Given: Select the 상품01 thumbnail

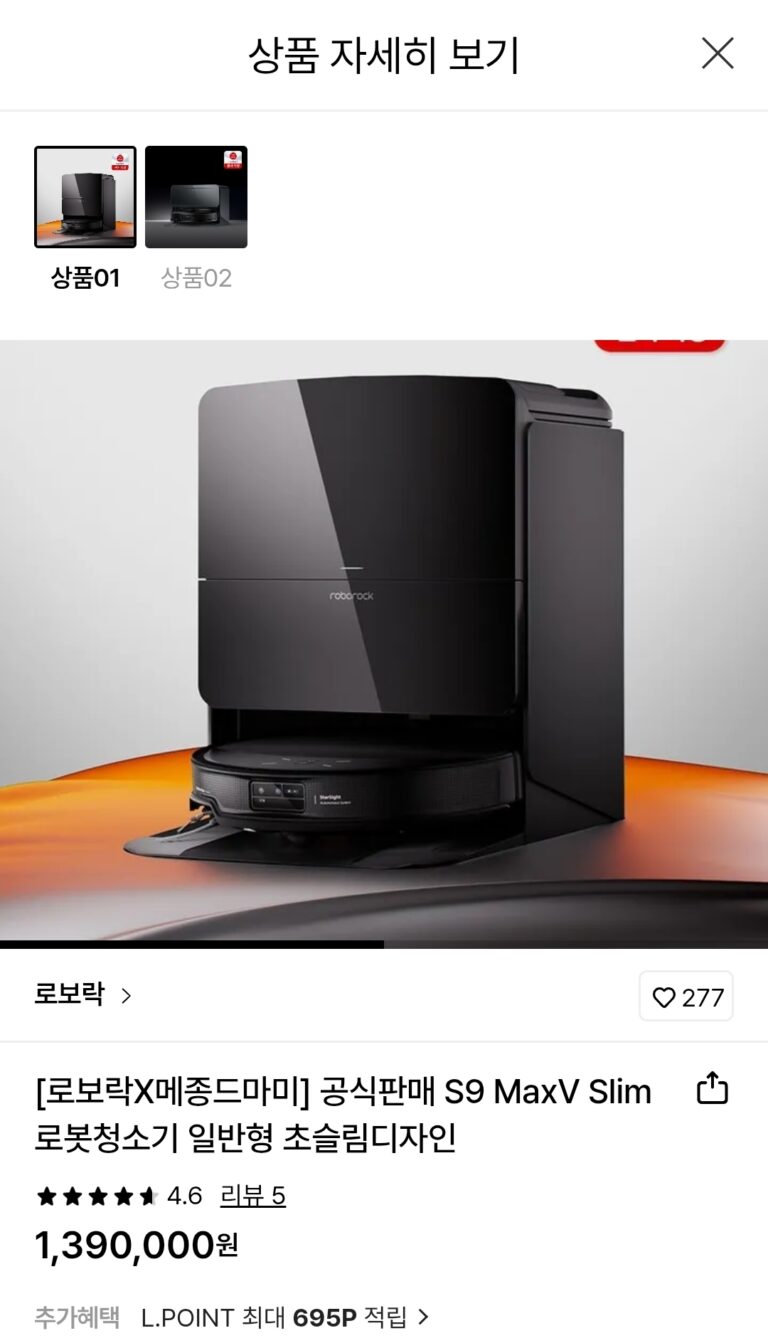Looking at the screenshot, I should [86, 198].
